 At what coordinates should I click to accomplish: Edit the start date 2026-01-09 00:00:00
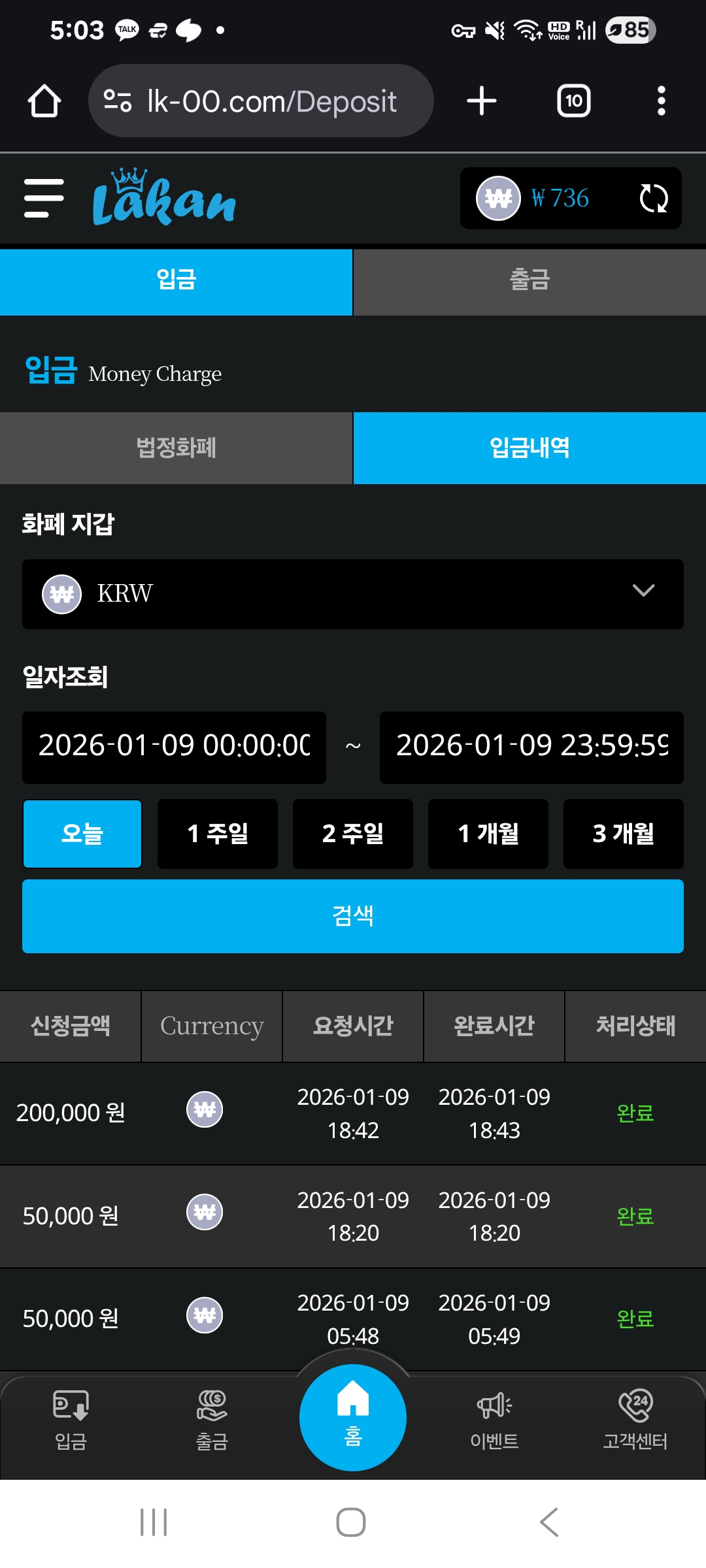tap(174, 747)
